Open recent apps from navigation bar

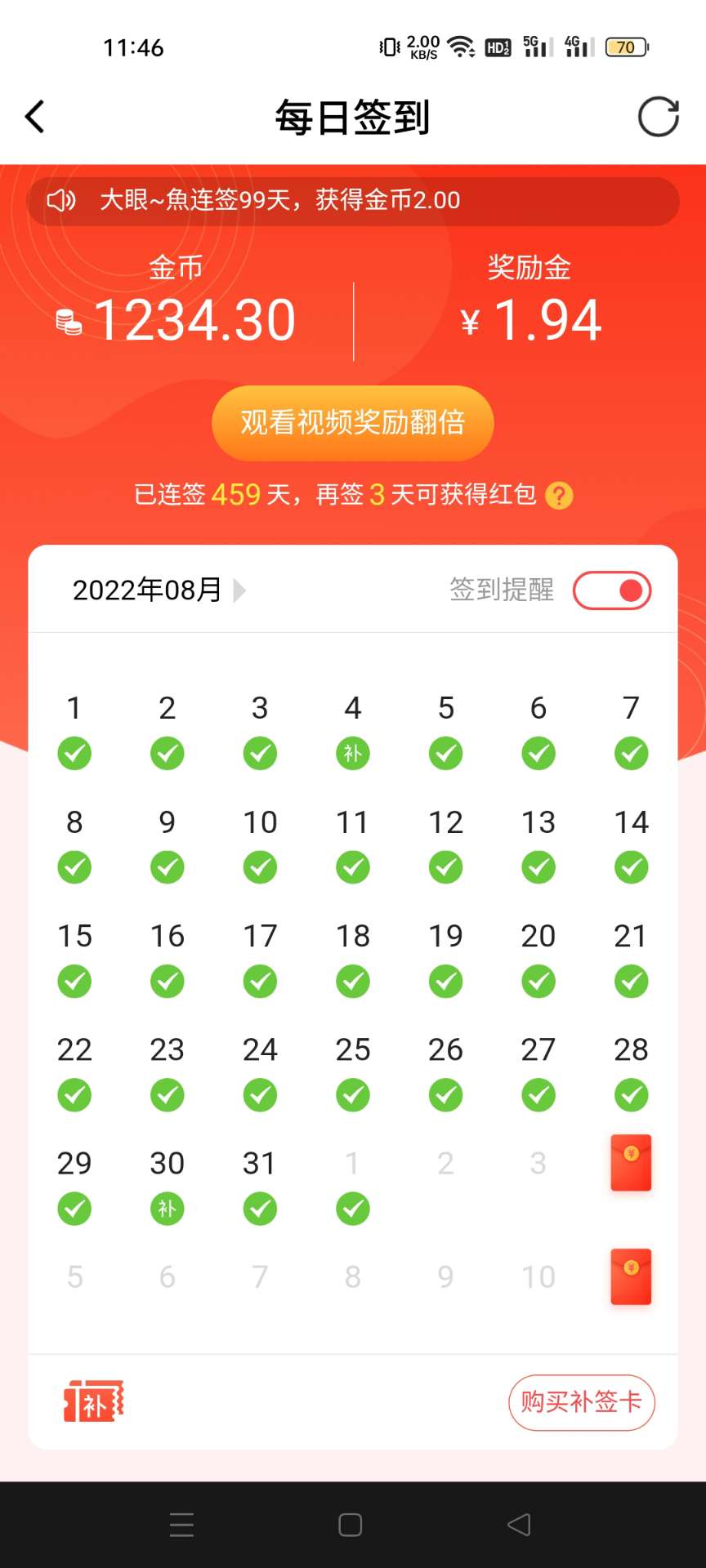[x=181, y=1525]
